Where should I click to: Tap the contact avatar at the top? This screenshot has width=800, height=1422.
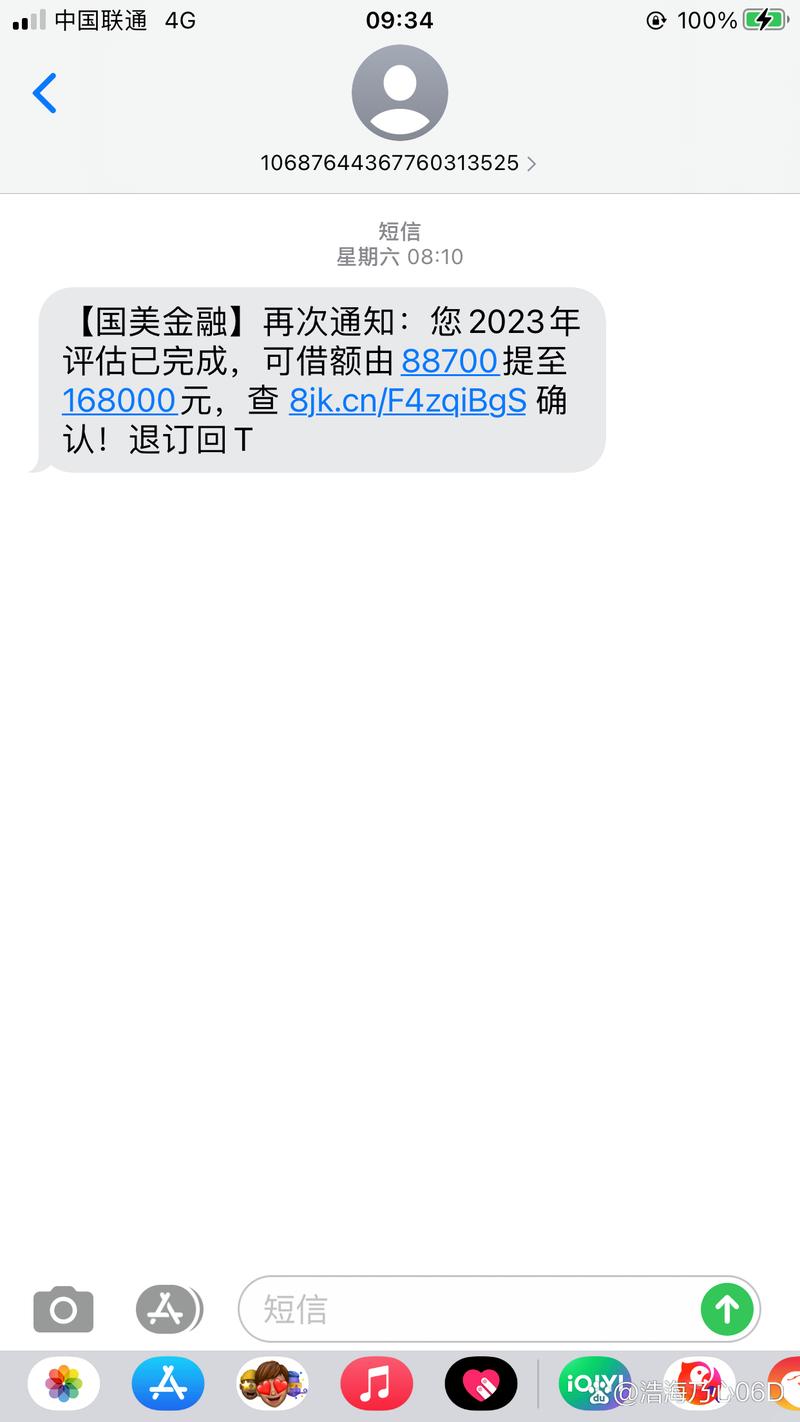400,91
